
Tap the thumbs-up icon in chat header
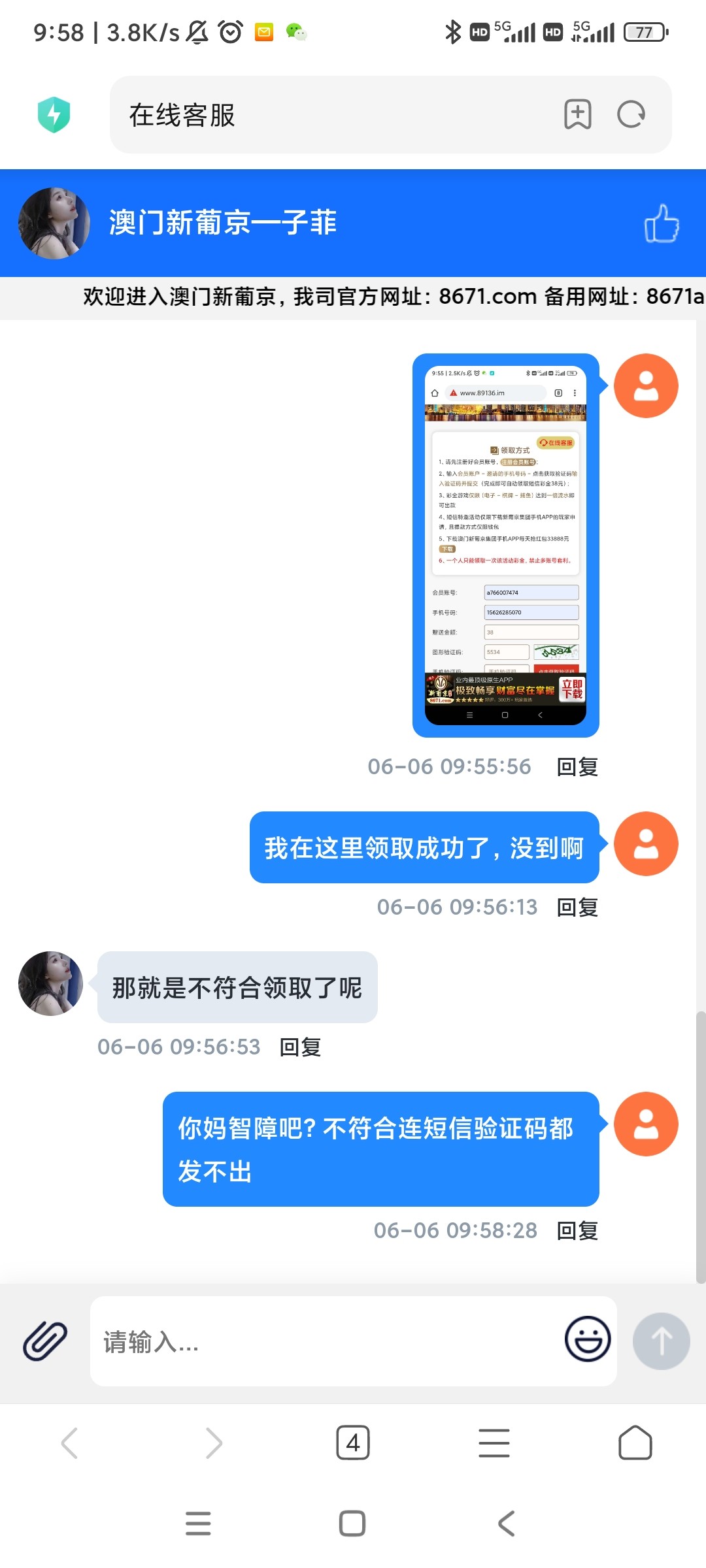(662, 223)
